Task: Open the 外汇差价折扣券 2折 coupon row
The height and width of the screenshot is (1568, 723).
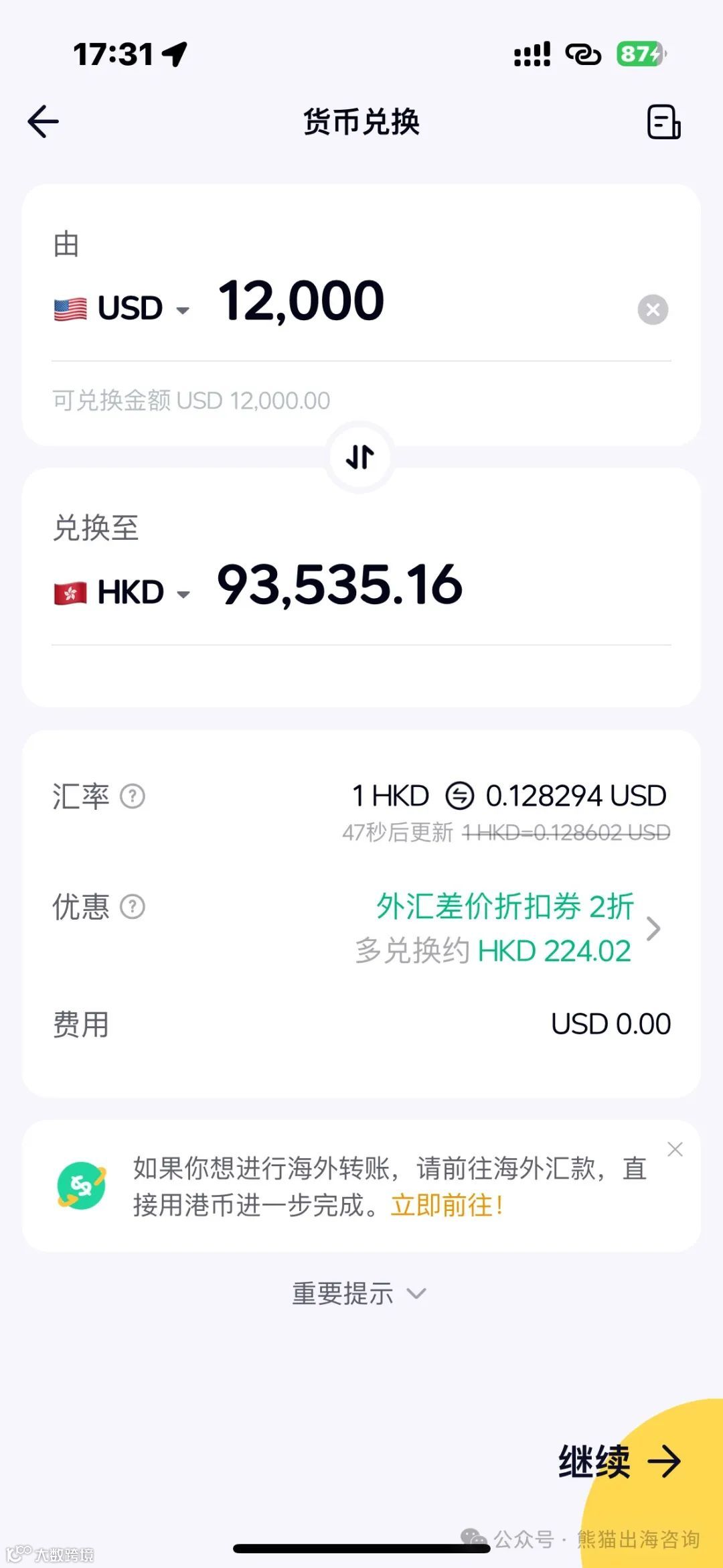Action: pyautogui.click(x=508, y=929)
